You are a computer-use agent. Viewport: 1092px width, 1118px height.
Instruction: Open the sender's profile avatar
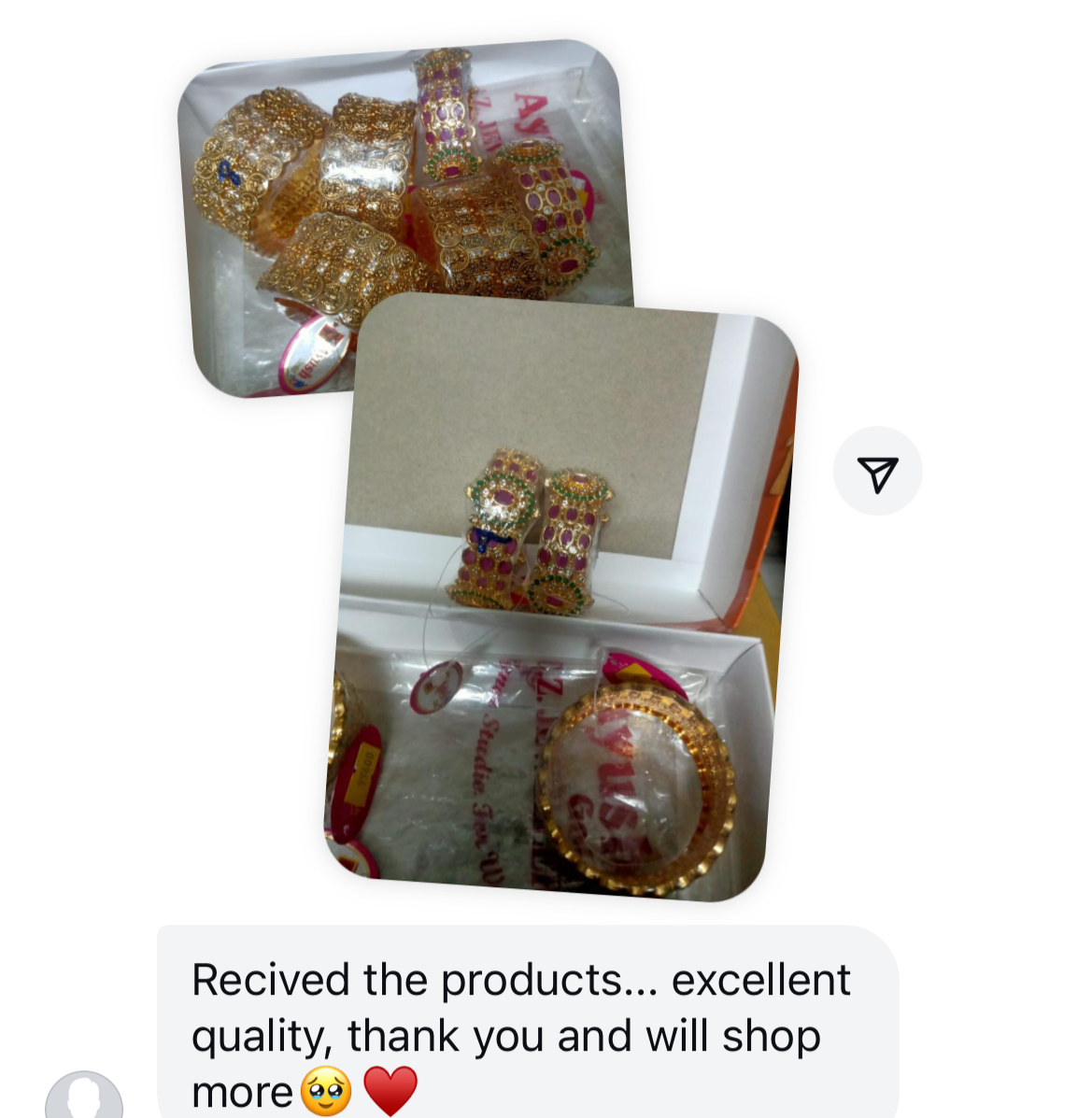click(84, 1097)
